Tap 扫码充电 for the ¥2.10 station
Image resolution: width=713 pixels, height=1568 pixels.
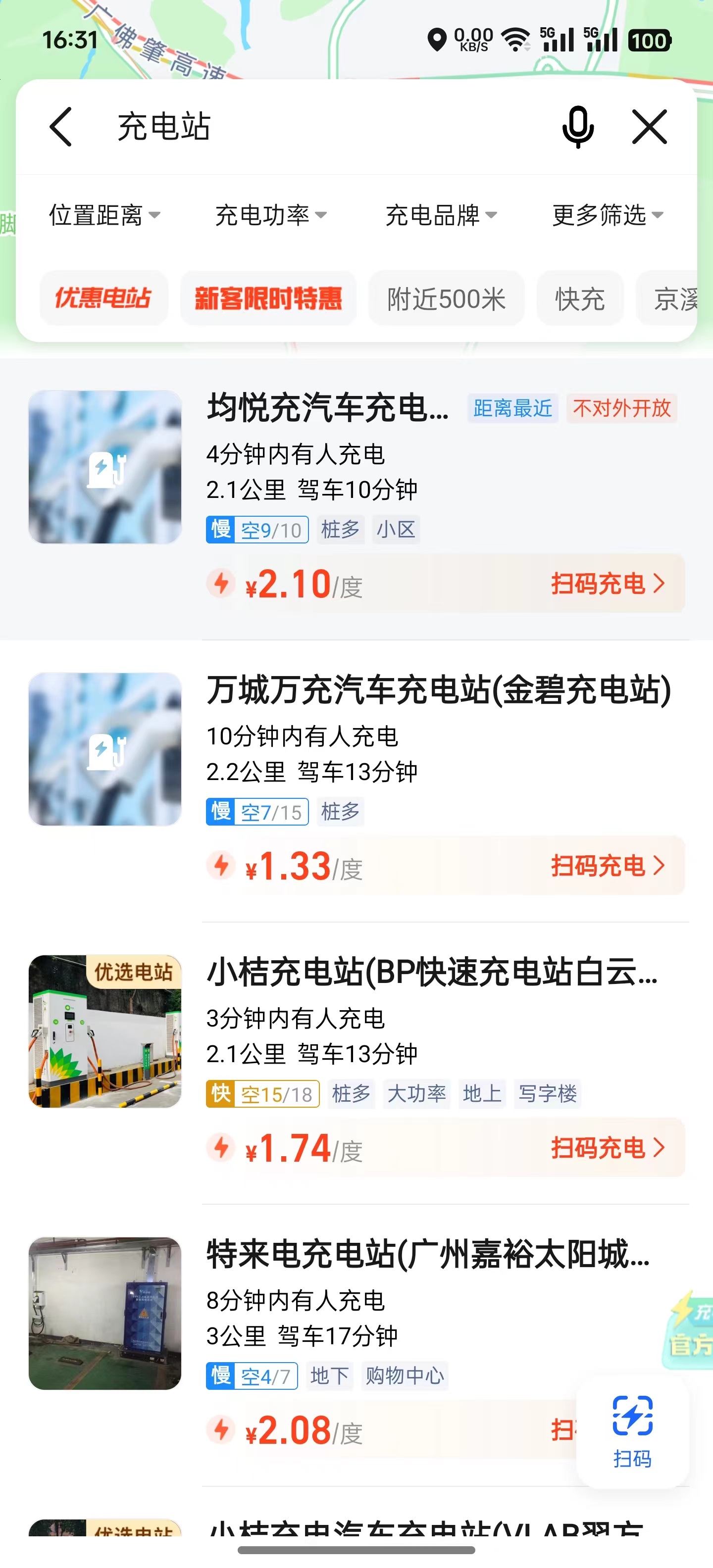click(x=607, y=584)
